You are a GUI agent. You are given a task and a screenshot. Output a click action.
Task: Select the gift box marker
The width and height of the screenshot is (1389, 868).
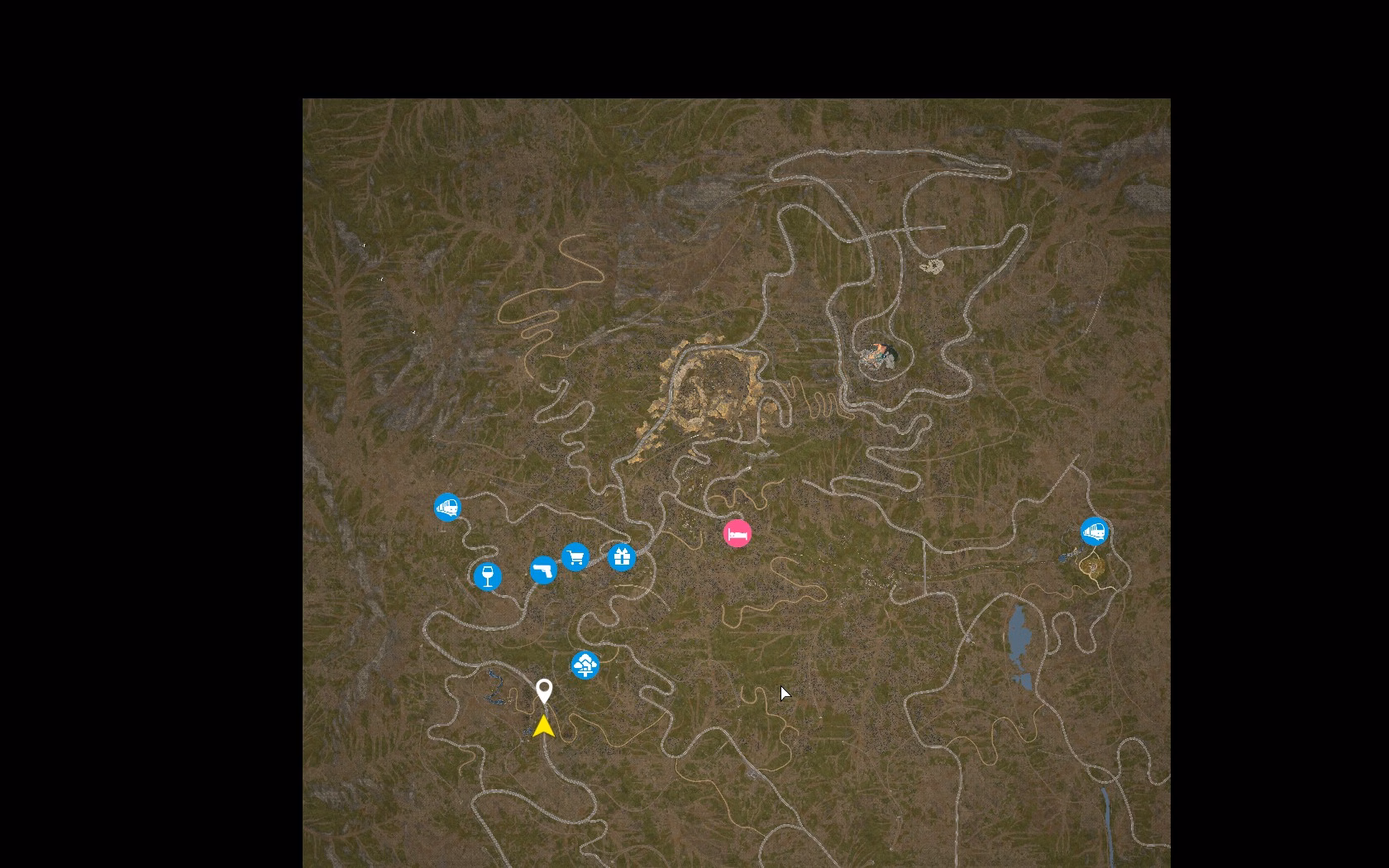622,557
